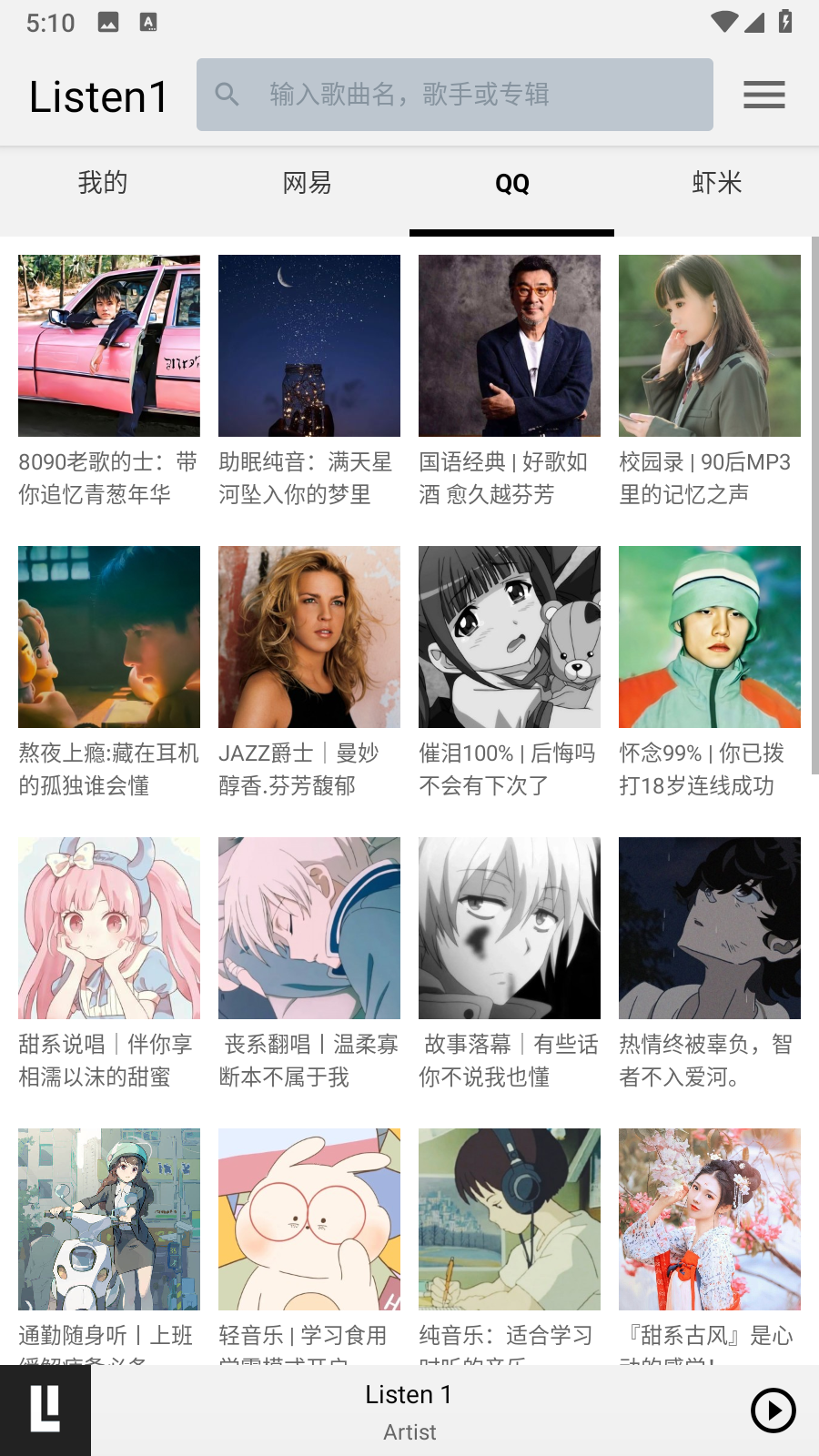Image resolution: width=819 pixels, height=1456 pixels.
Task: Switch to the 网易 tab
Action: click(x=307, y=183)
